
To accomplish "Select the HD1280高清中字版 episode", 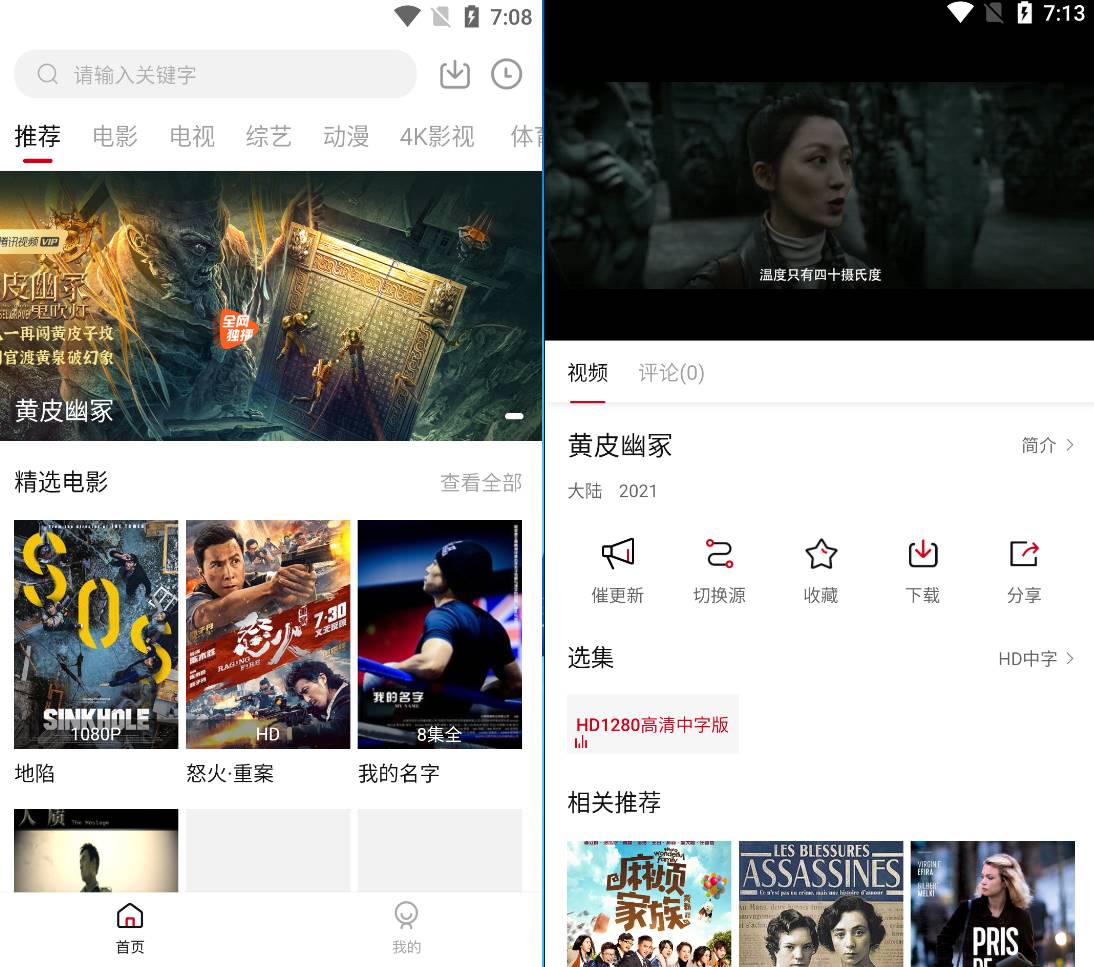I will click(x=653, y=725).
